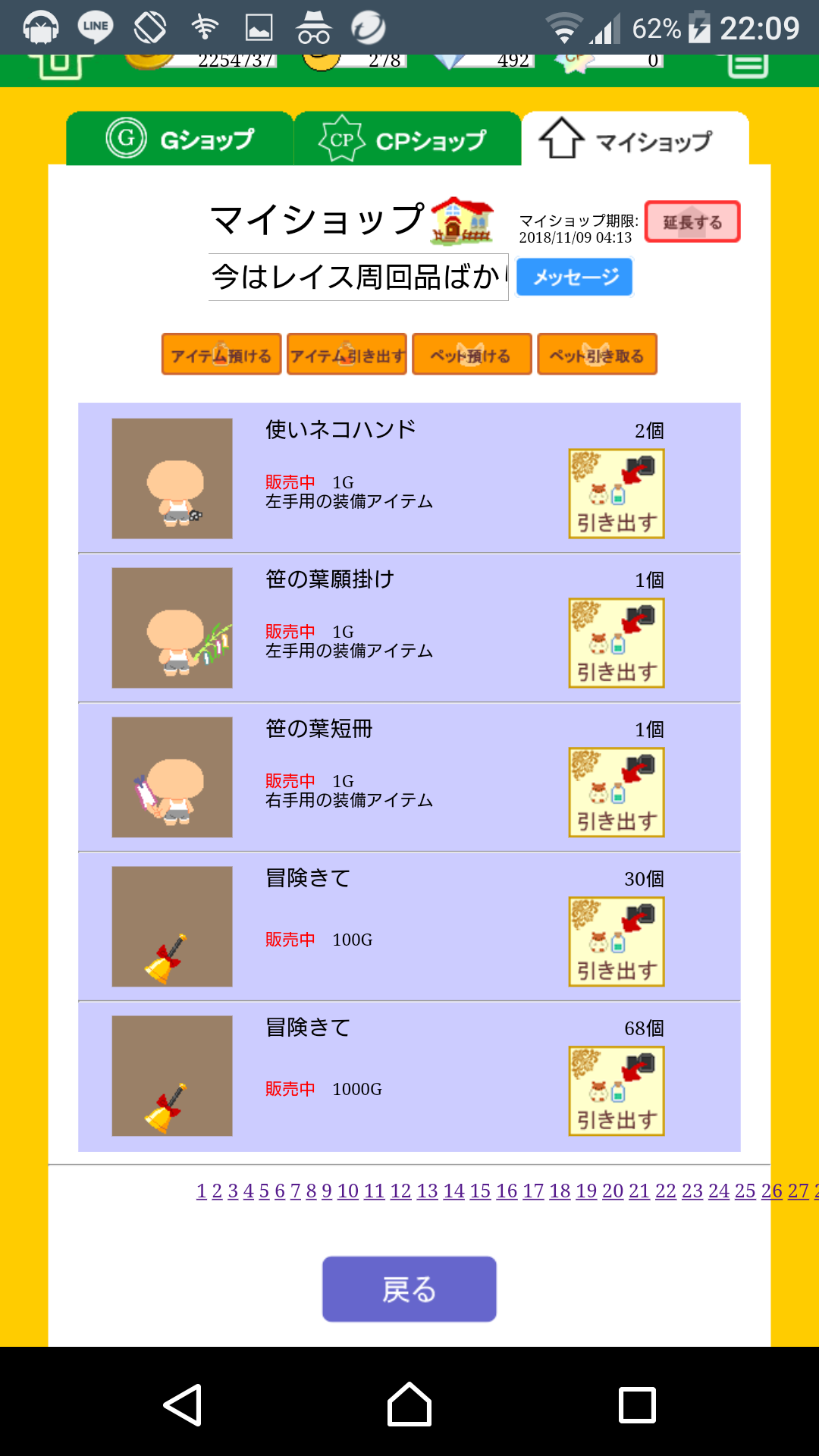Withdraw the 使いネコハンド item
Screen dimensions: 819x1456
(617, 494)
